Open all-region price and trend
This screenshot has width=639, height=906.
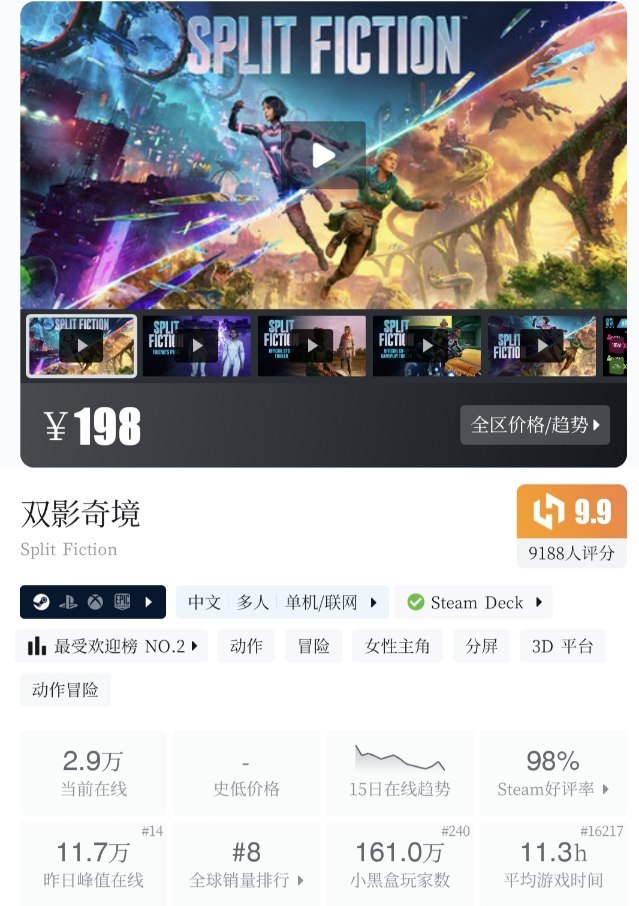coord(534,425)
